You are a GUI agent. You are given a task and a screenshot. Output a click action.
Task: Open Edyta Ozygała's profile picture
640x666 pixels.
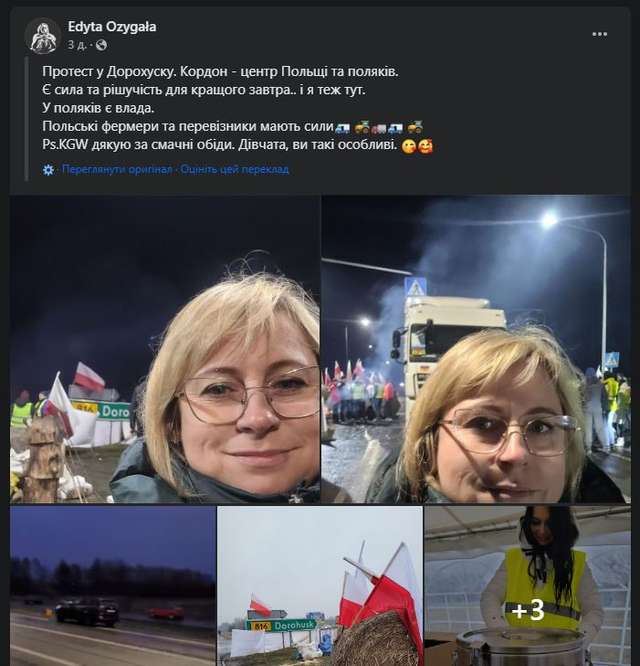coord(43,35)
